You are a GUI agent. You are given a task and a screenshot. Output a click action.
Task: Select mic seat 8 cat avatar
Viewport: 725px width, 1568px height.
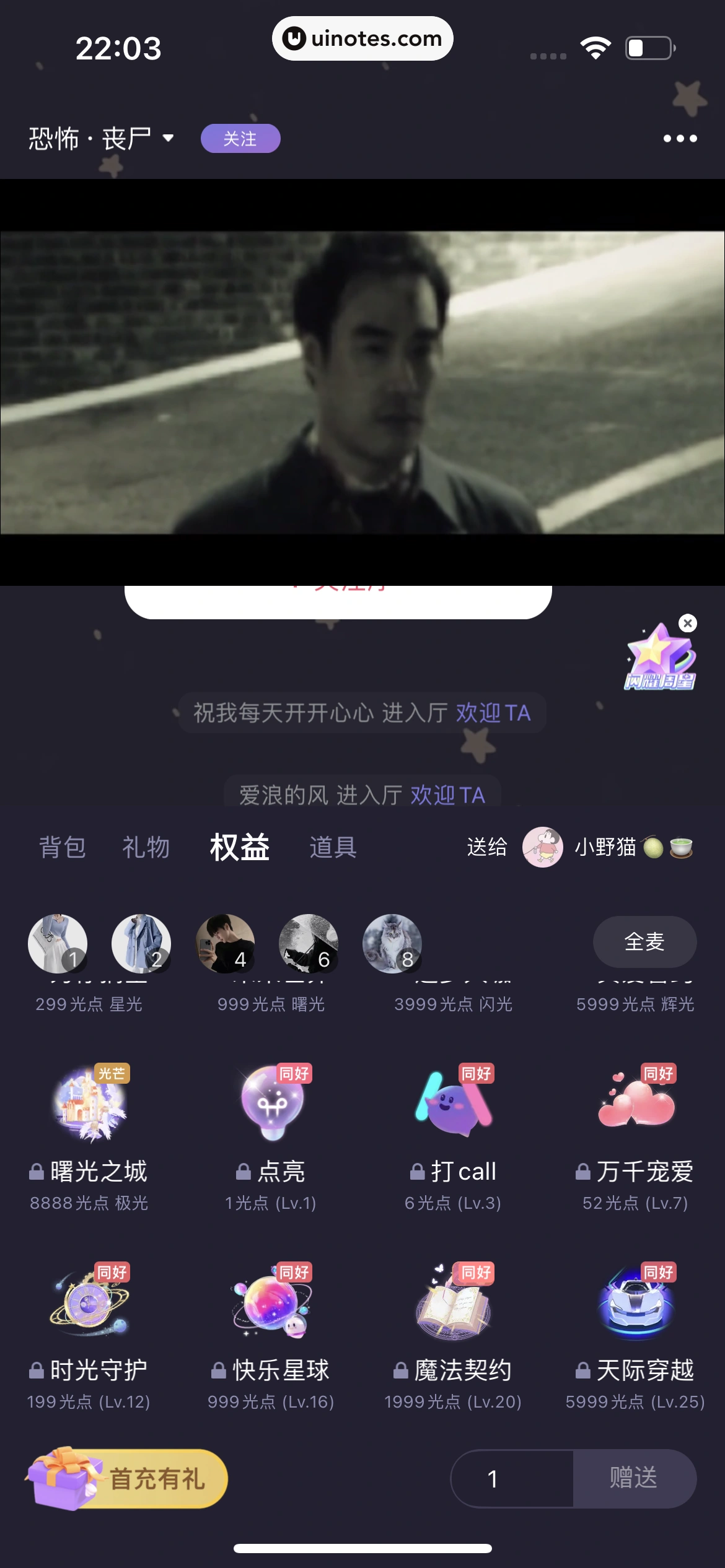coord(392,943)
